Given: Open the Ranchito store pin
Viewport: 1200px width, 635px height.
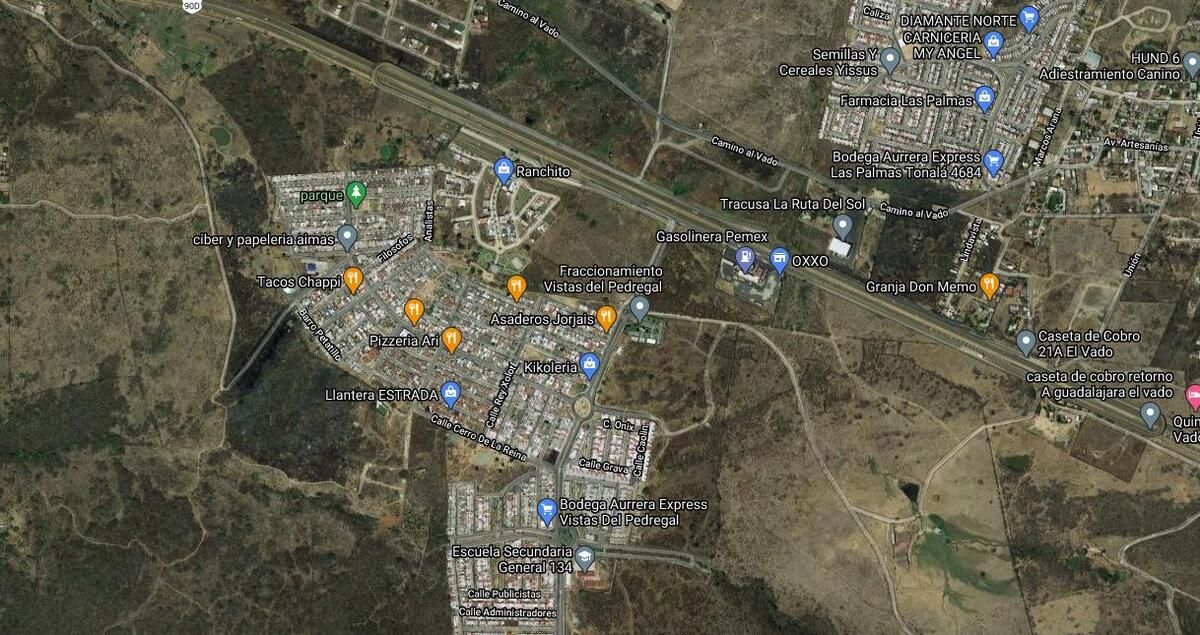Looking at the screenshot, I should pyautogui.click(x=504, y=170).
